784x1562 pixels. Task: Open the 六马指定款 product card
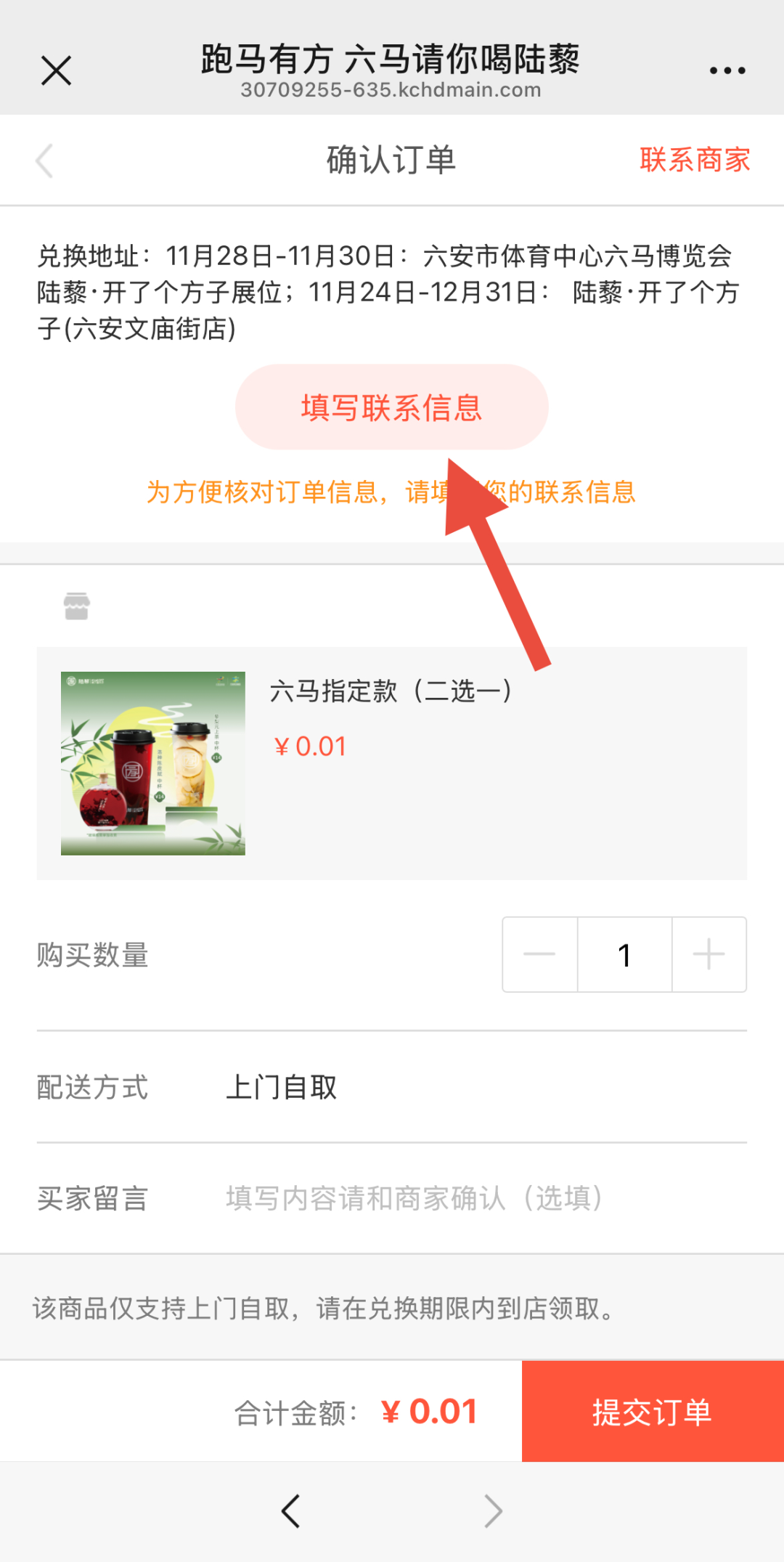(391, 762)
